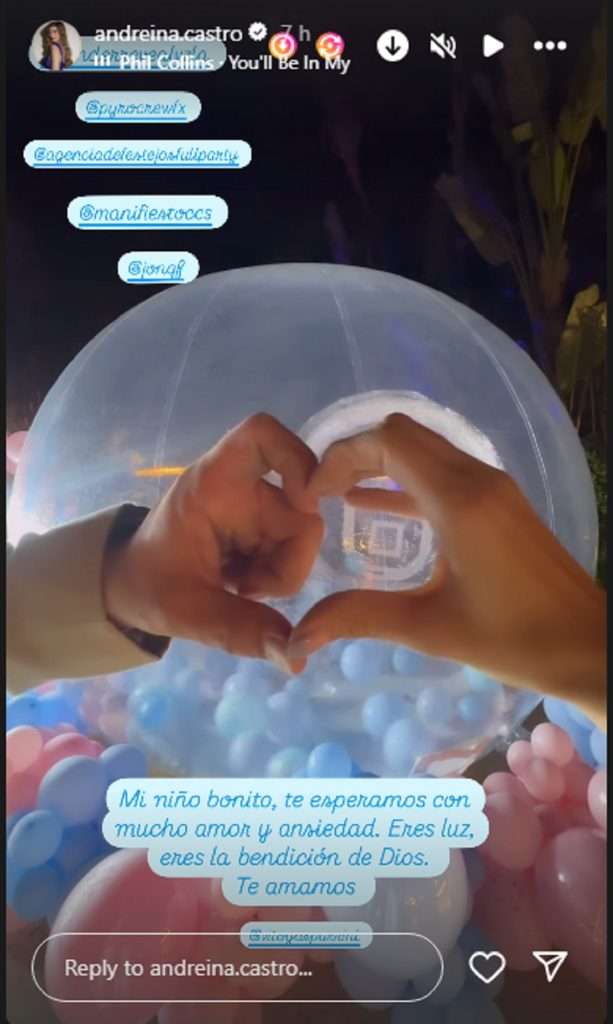Resume story playback
The image size is (613, 1024).
[x=492, y=45]
